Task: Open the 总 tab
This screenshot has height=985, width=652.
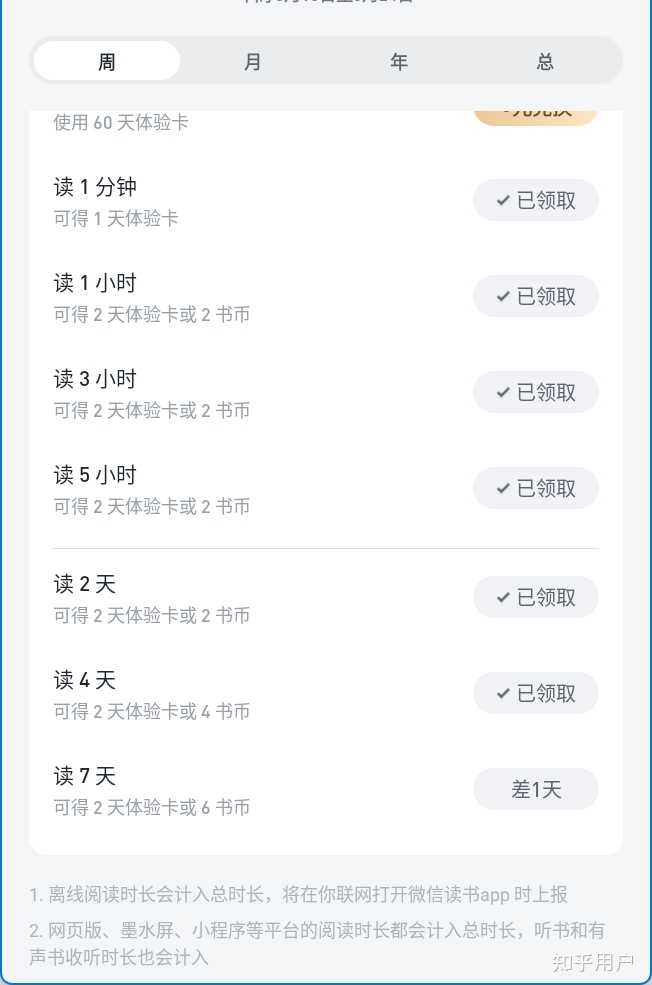Action: pos(545,61)
